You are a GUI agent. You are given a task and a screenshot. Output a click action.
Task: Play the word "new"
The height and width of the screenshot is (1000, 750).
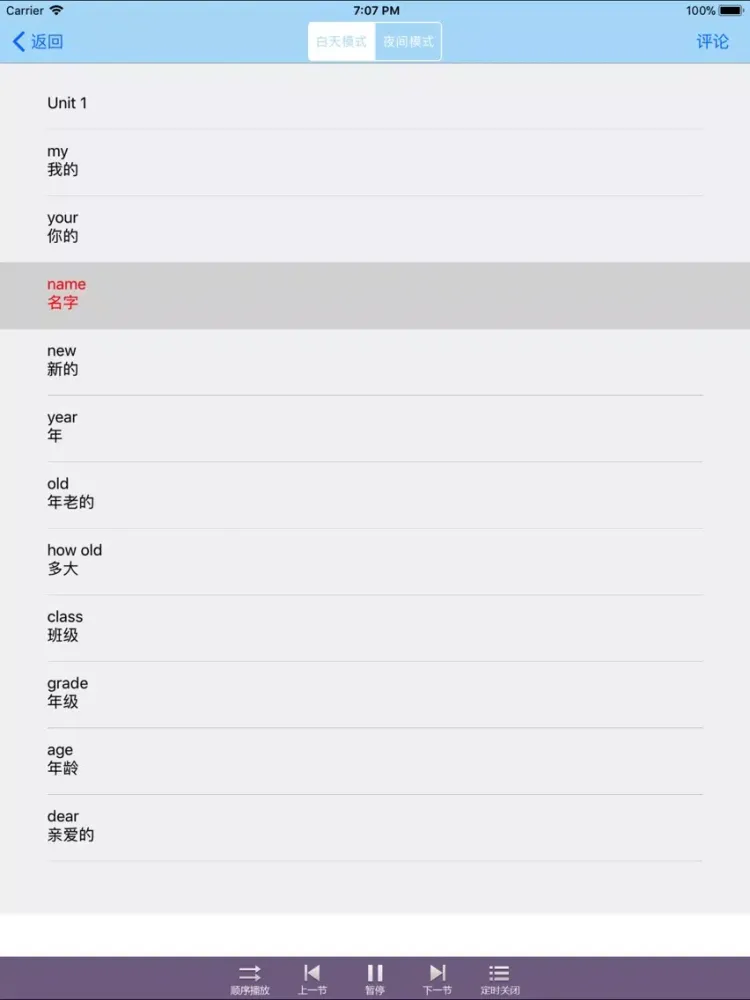(375, 361)
